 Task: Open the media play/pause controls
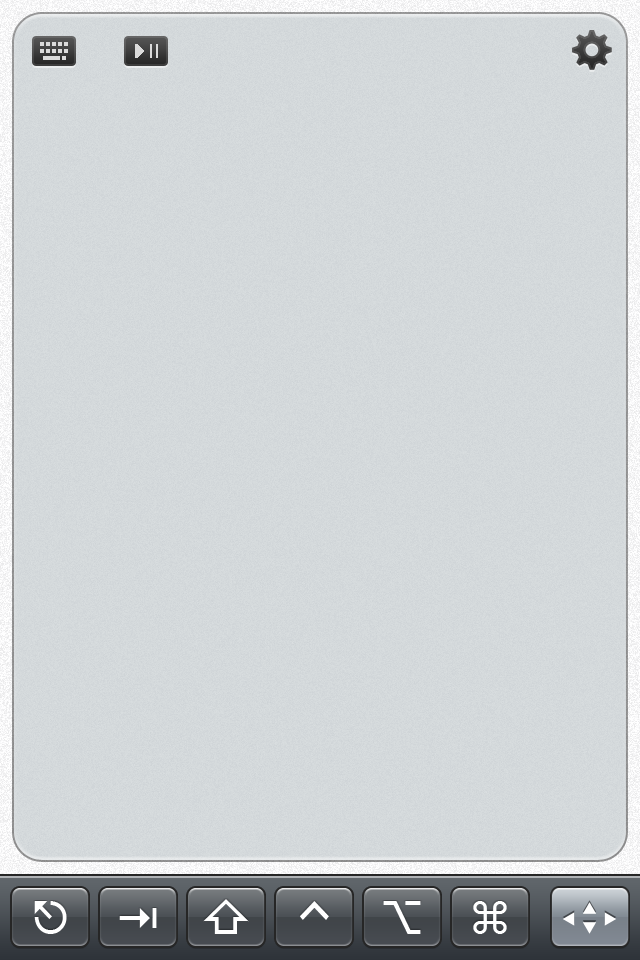[146, 51]
